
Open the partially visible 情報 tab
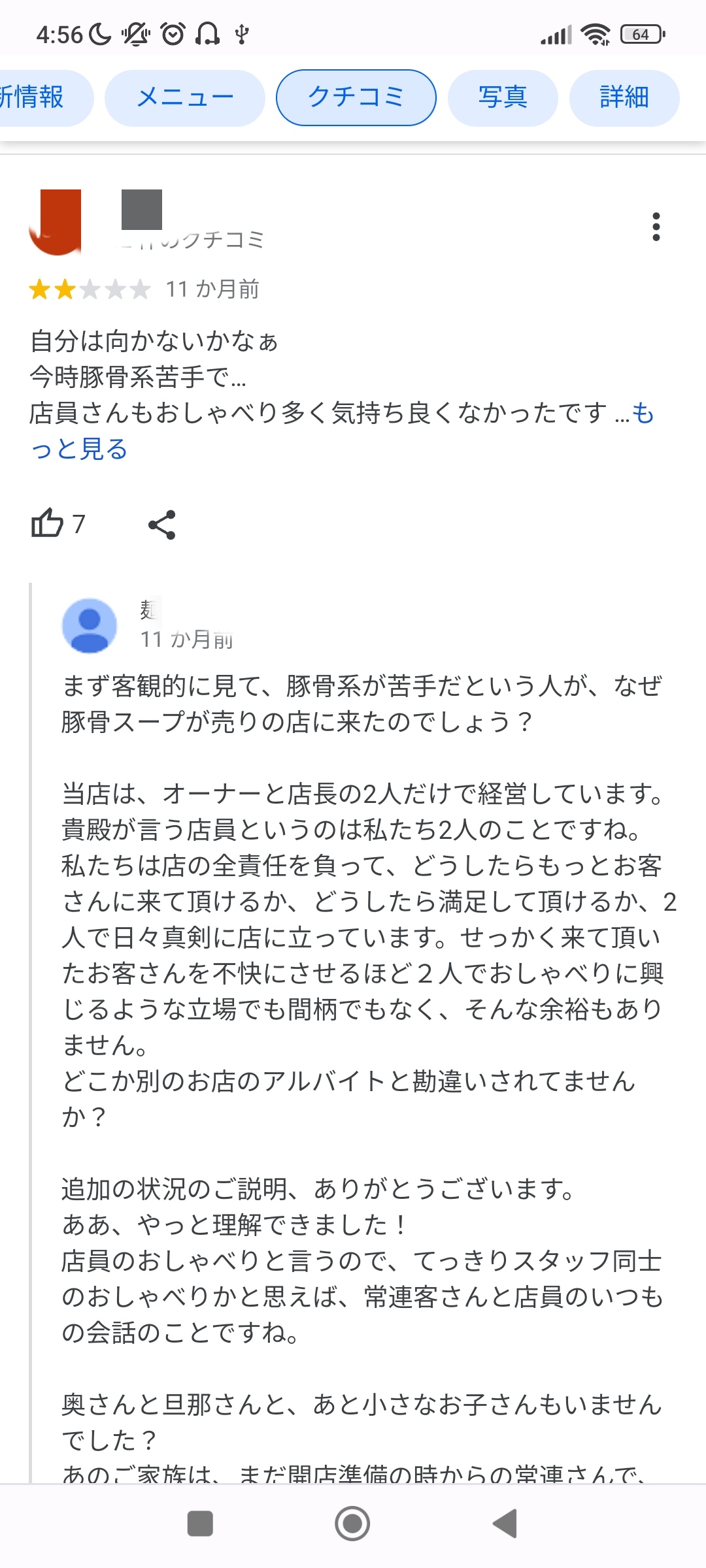pos(36,98)
